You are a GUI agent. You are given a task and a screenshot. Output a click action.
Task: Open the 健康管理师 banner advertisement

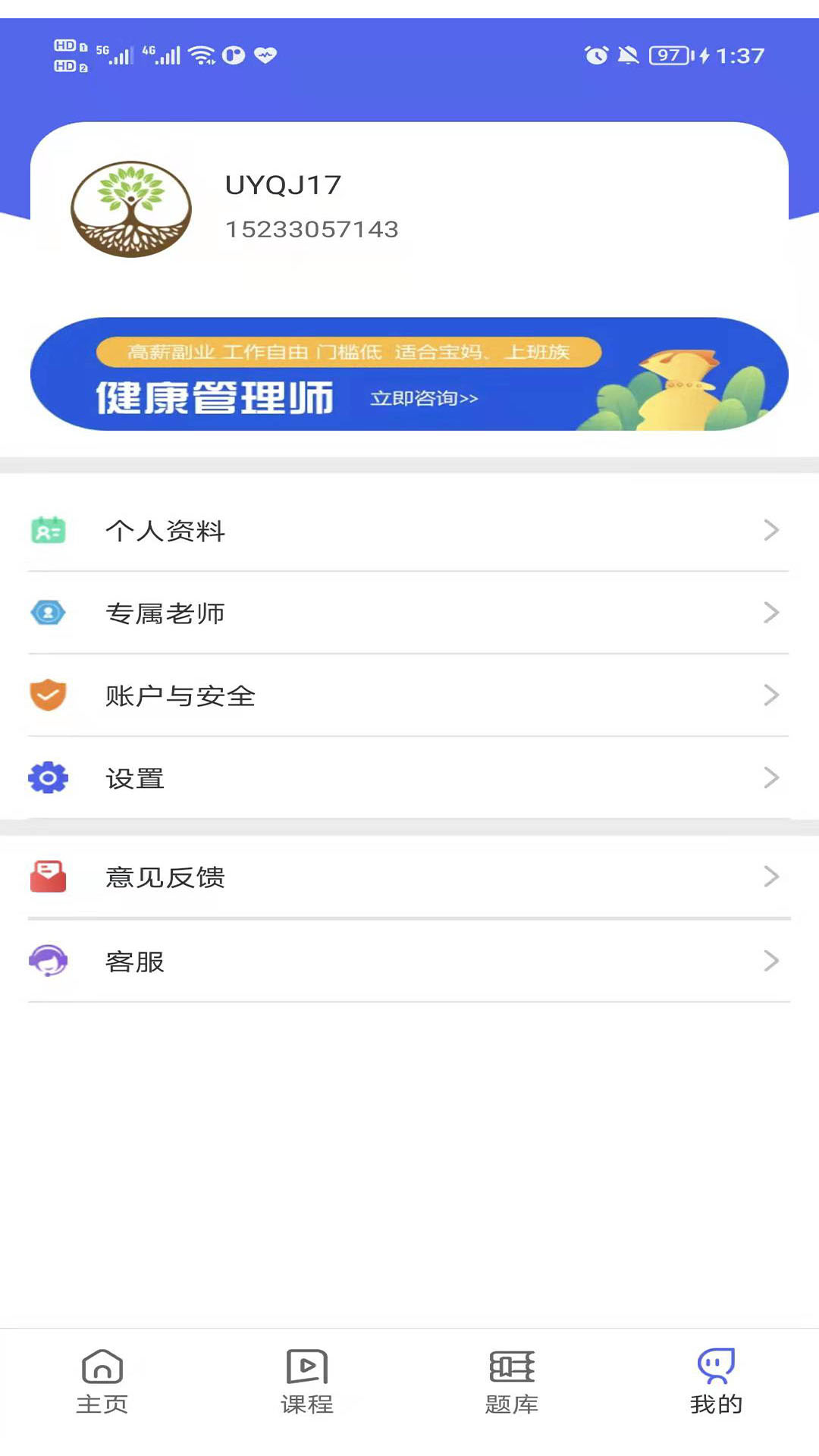tap(409, 375)
